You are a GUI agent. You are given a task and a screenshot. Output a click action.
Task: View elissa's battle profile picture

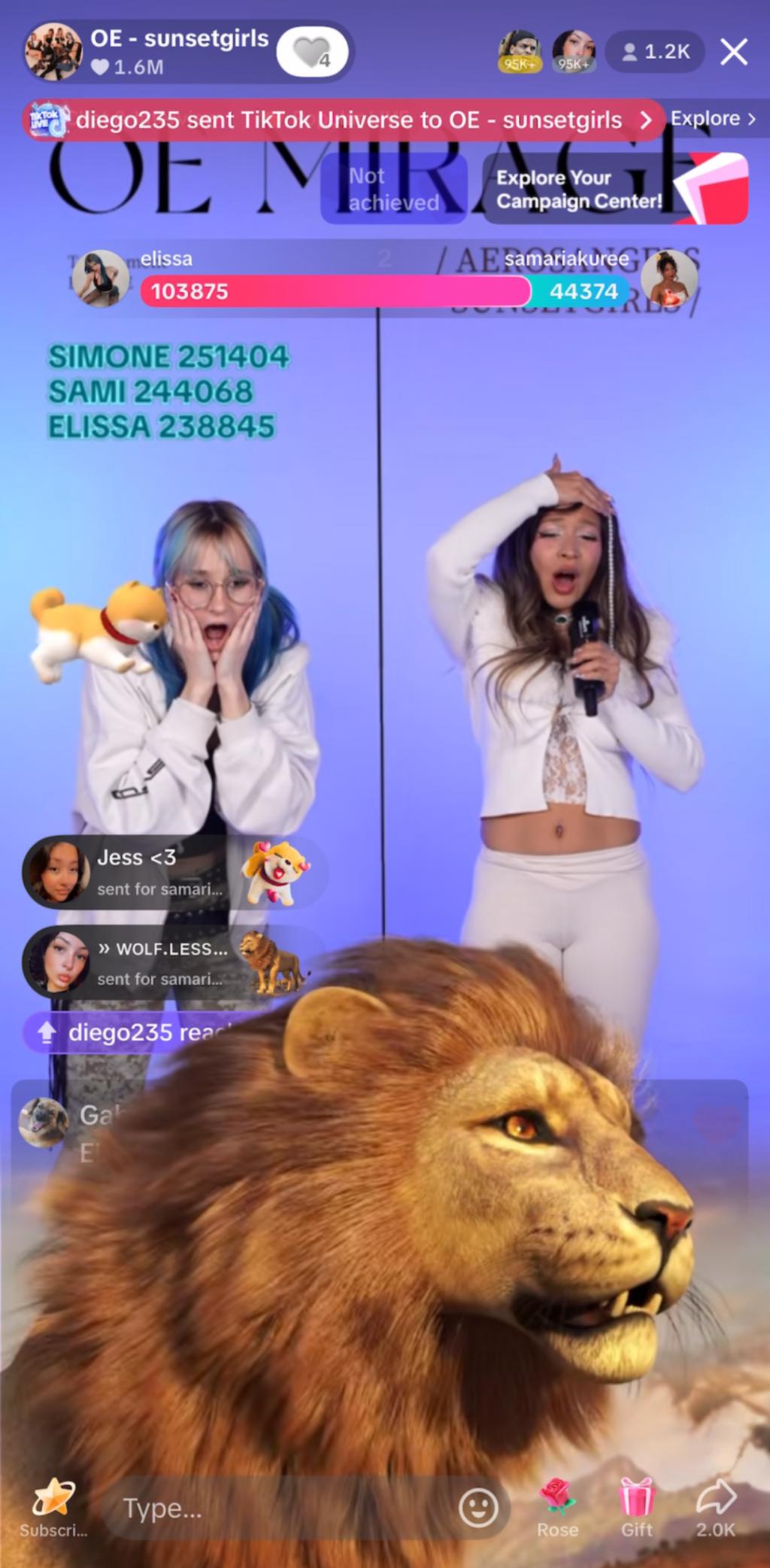click(x=100, y=278)
